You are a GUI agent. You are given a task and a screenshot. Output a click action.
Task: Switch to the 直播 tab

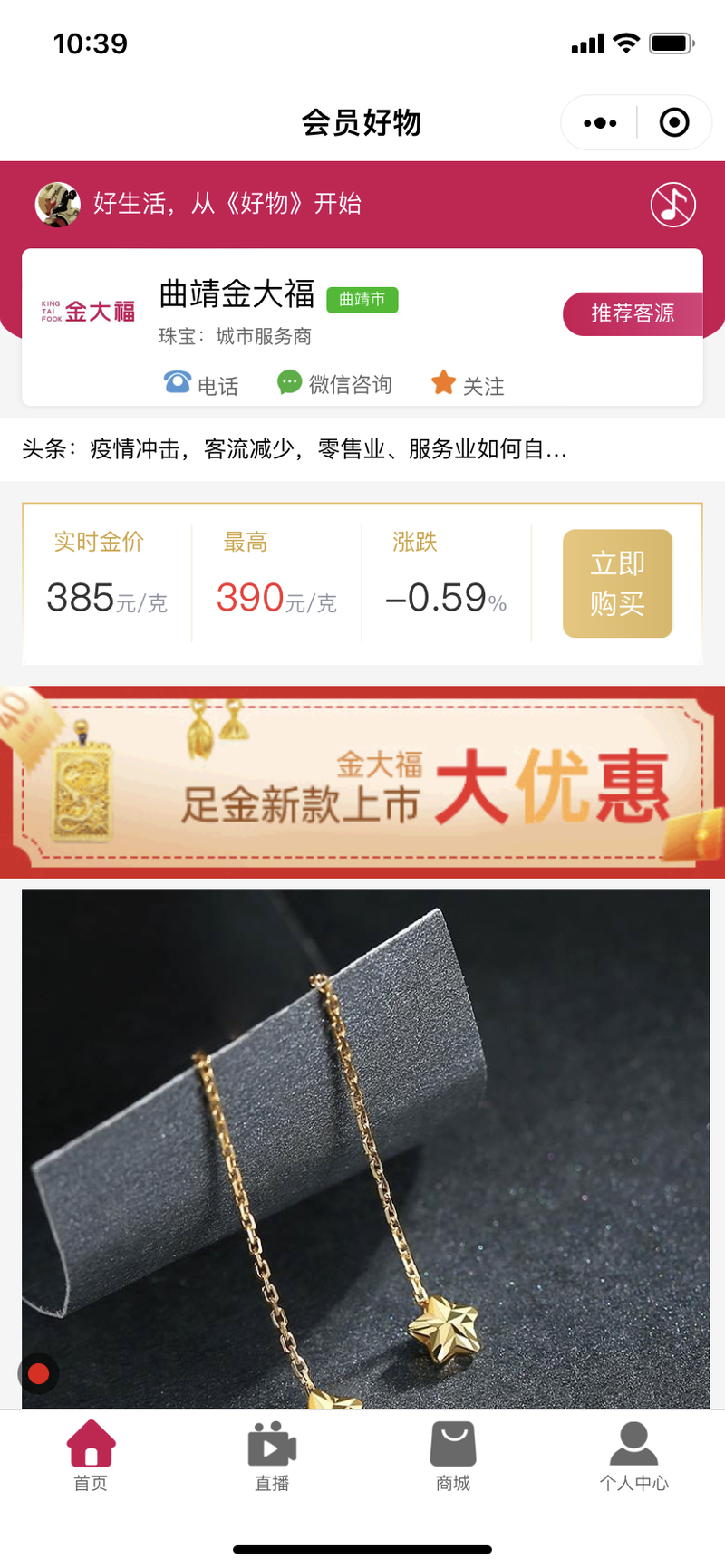pyautogui.click(x=272, y=1456)
